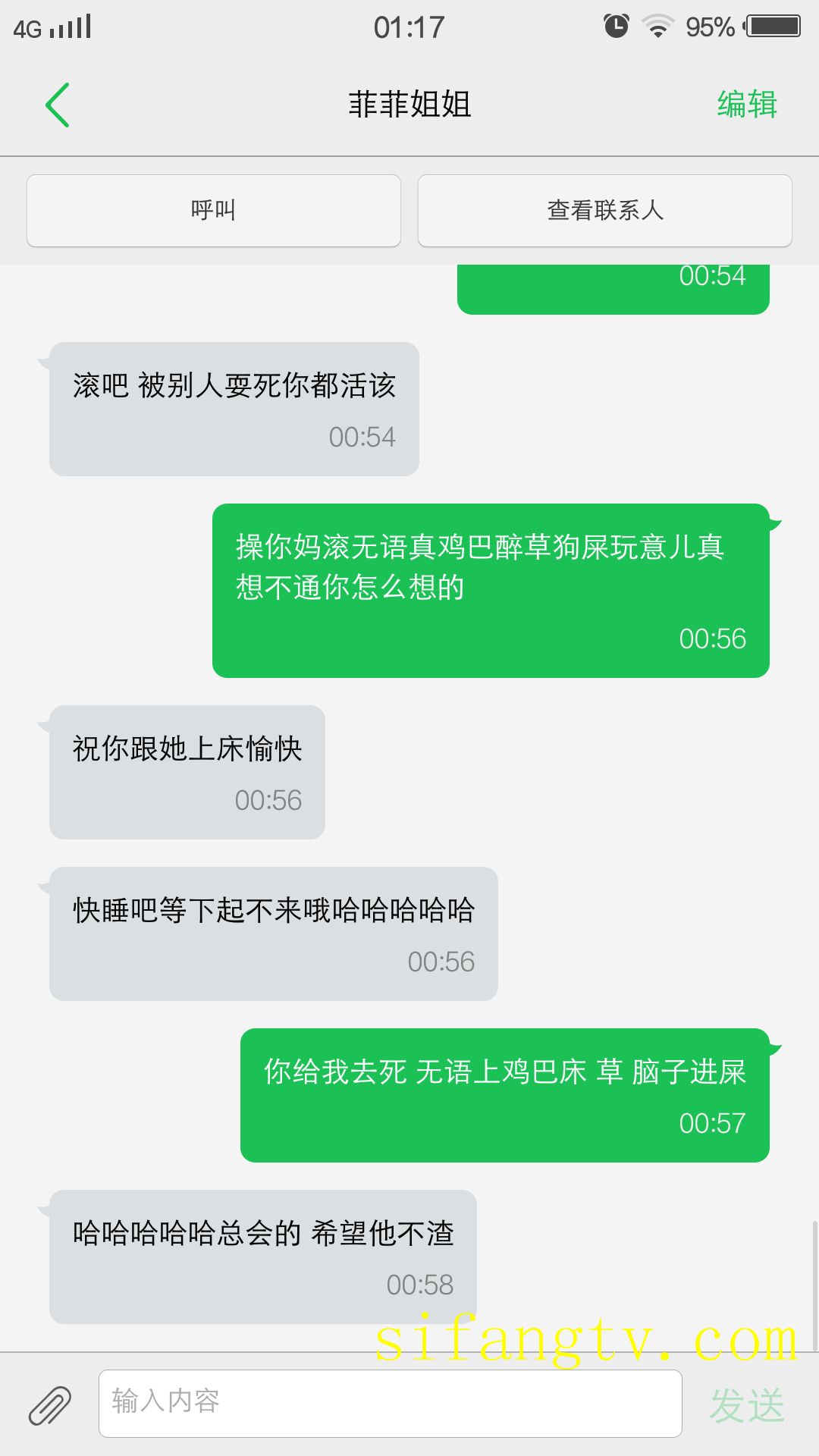Tap the paperclip attachment icon
Image resolution: width=819 pixels, height=1456 pixels.
[50, 1405]
